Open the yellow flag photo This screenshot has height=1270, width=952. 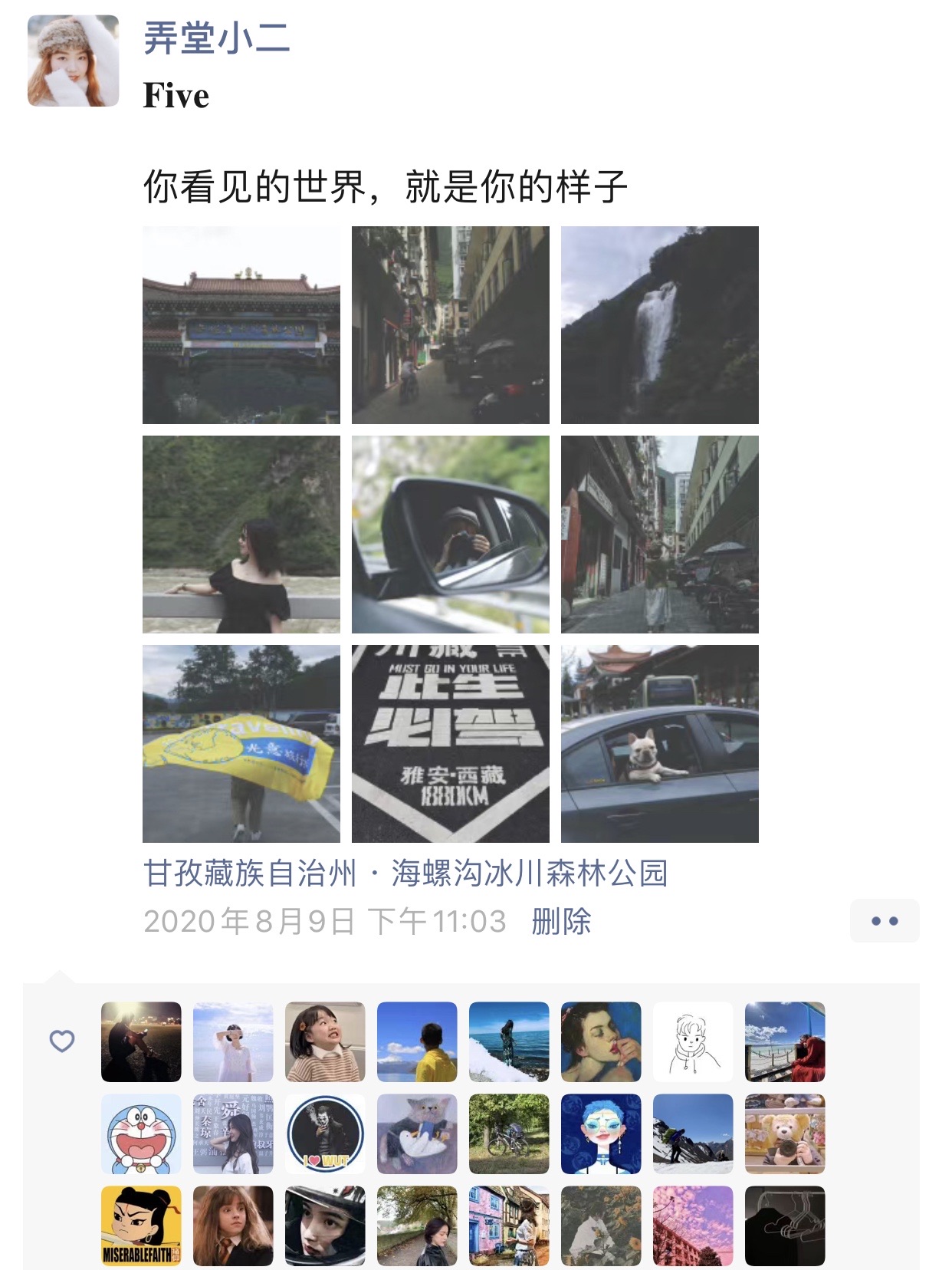pos(241,743)
